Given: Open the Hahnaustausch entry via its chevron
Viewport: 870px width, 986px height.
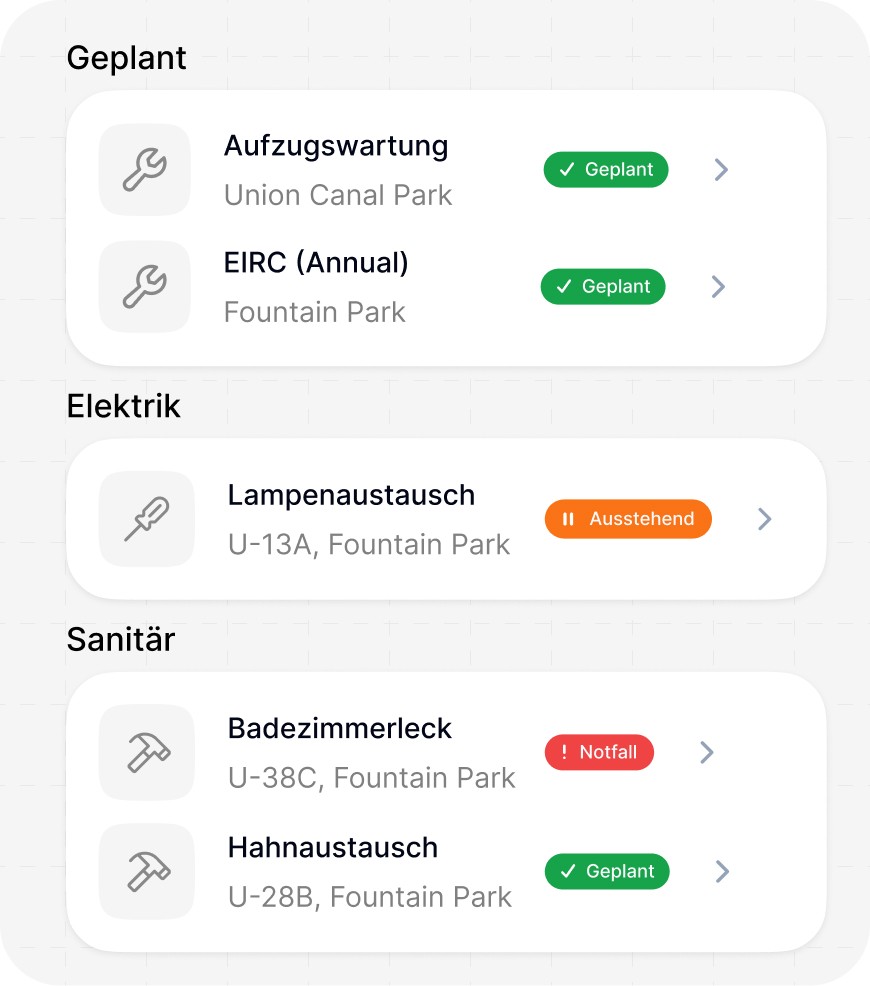Looking at the screenshot, I should tap(721, 871).
